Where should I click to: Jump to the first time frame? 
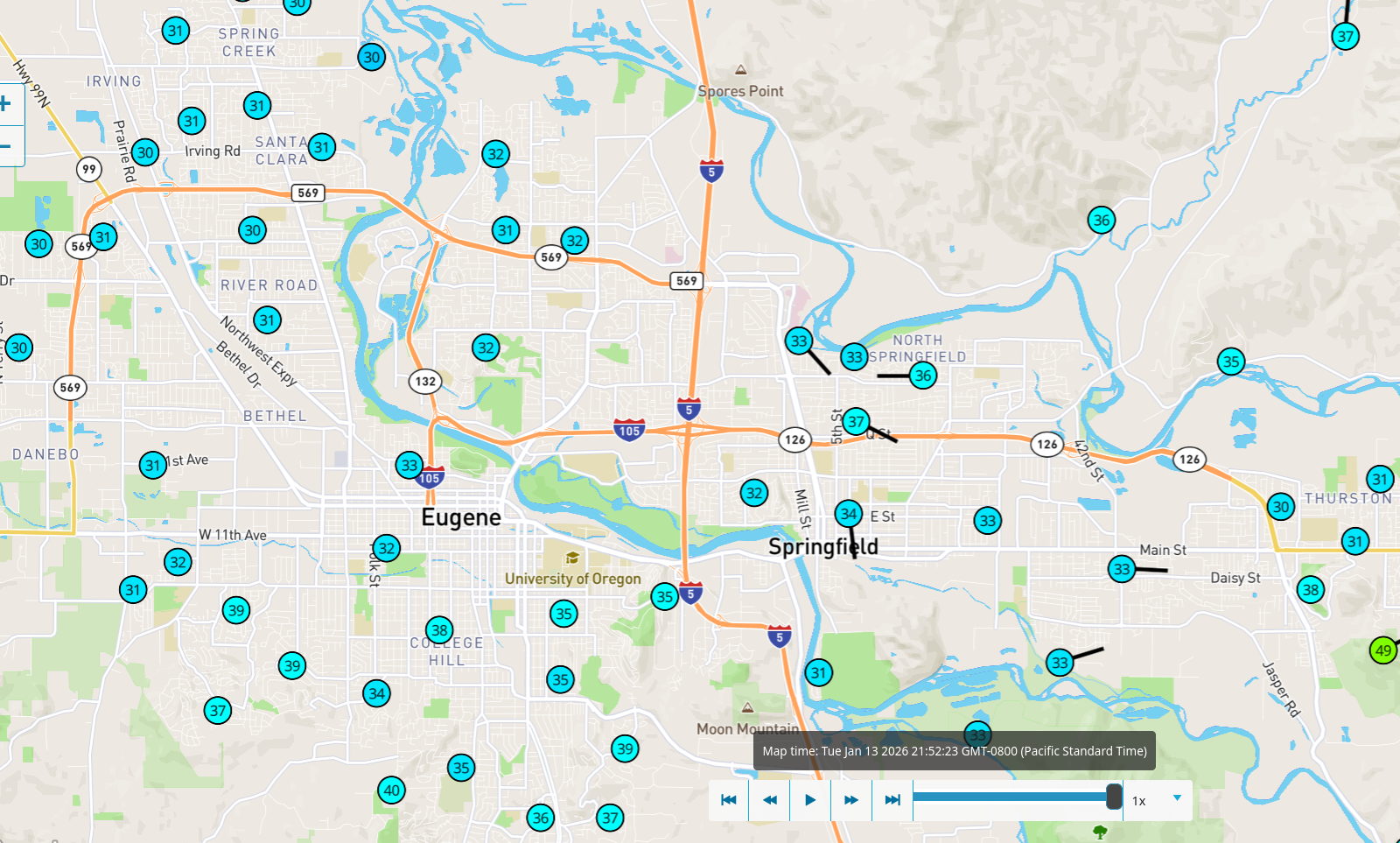pos(728,800)
